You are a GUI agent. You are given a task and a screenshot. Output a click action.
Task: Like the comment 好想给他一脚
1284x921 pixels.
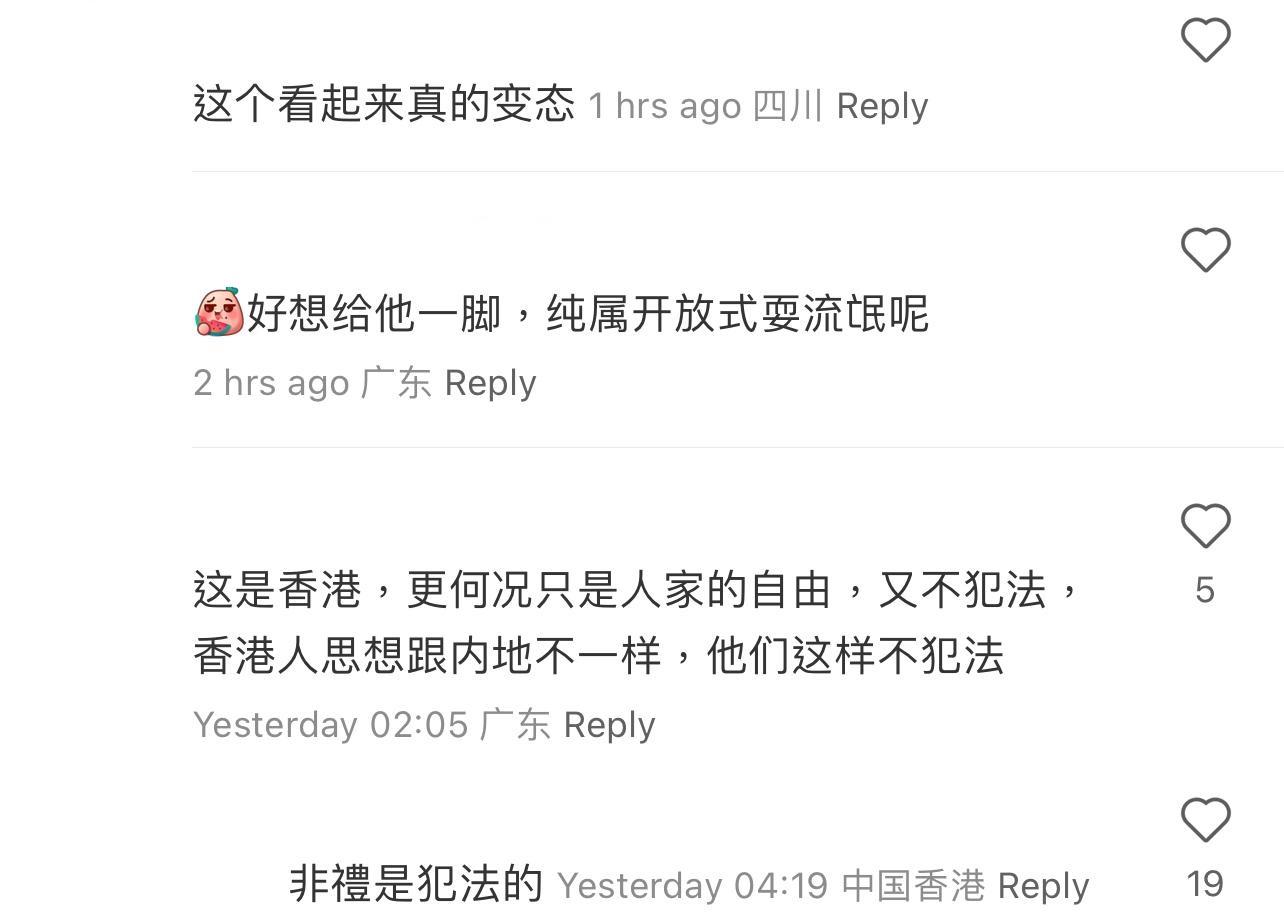1205,249
